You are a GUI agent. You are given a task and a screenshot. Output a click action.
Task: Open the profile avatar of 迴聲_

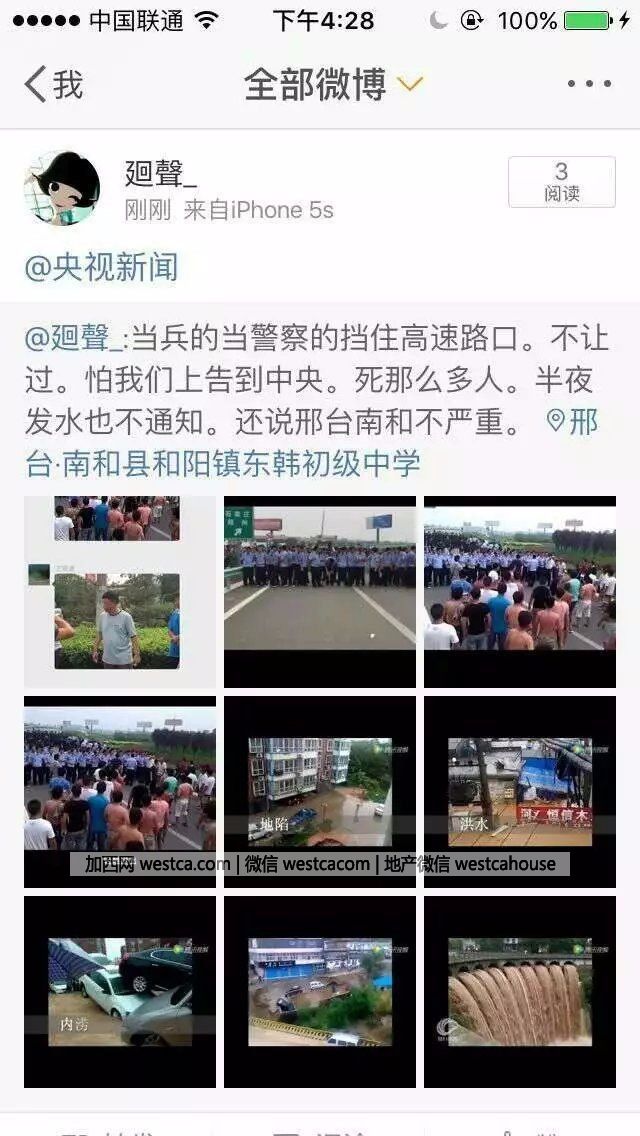[62, 189]
